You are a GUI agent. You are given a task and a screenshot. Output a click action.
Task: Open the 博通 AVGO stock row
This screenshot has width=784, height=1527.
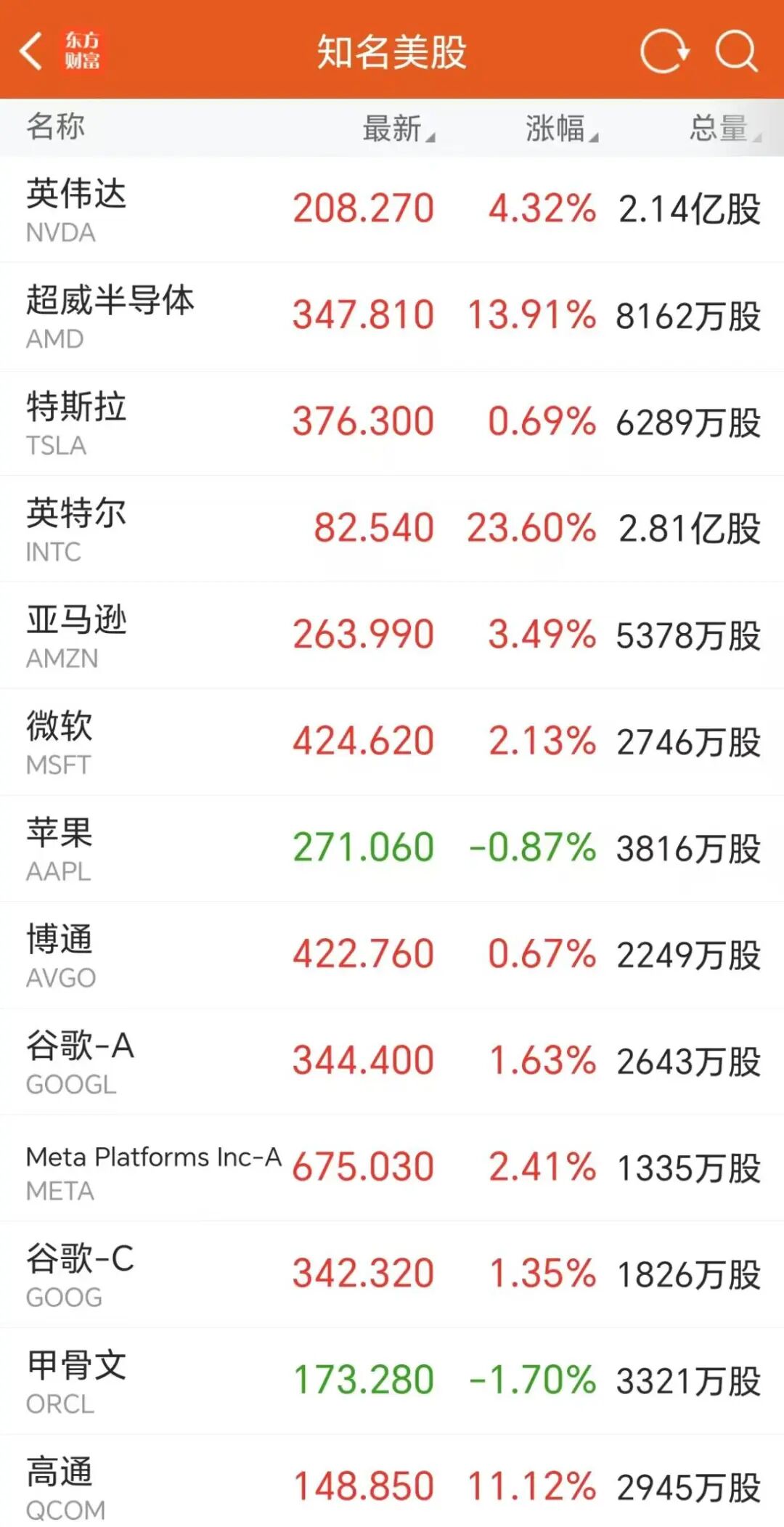(x=392, y=955)
